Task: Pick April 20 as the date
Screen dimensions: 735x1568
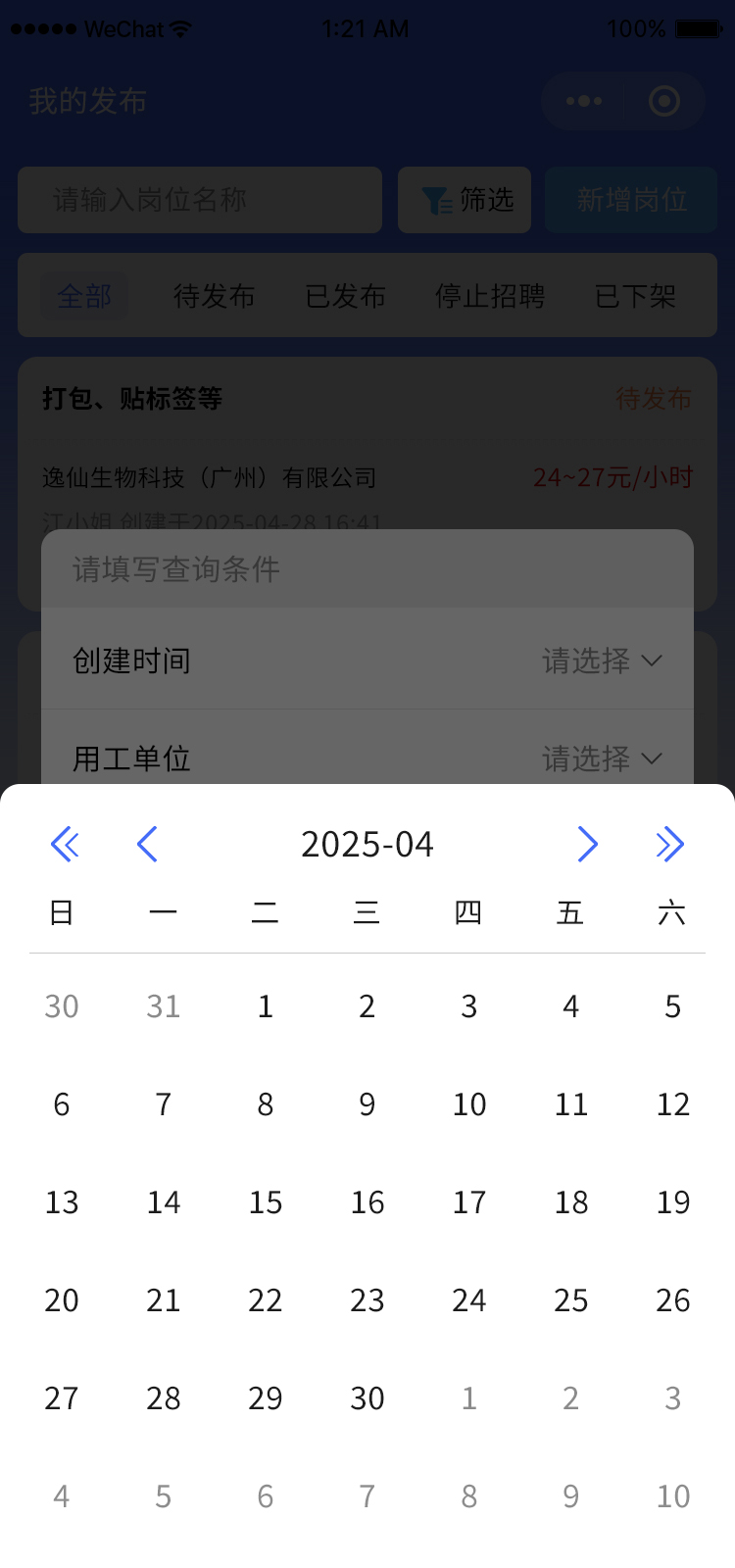Action: coord(62,1300)
